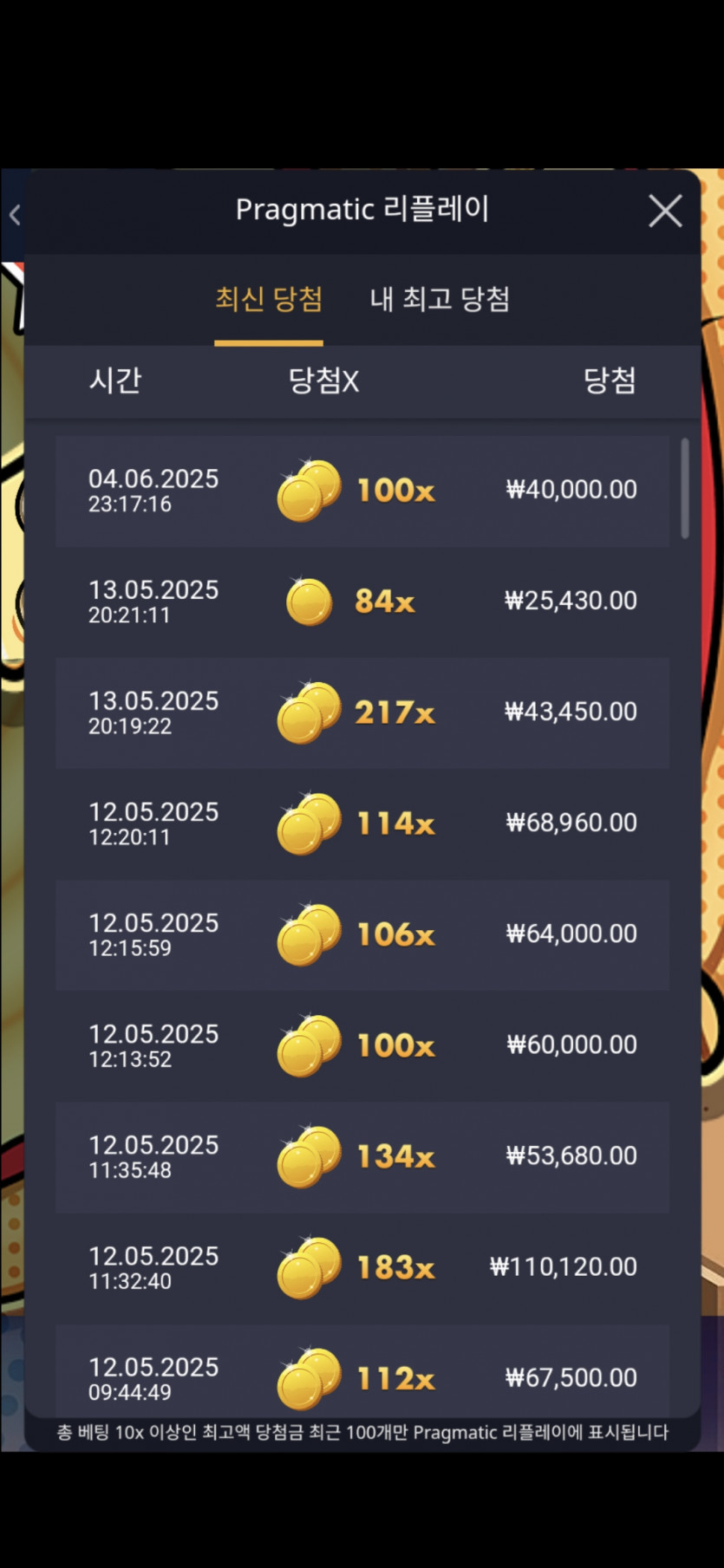Play the 217x replay for ₩43,450.00
This screenshot has height=1568, width=724.
point(362,712)
